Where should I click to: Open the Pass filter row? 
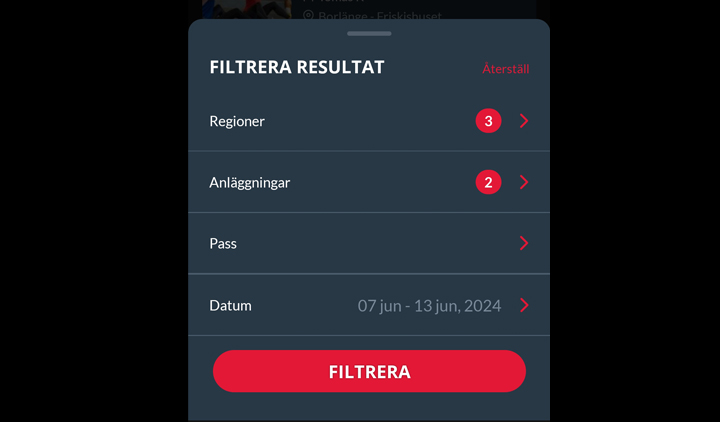pos(368,243)
